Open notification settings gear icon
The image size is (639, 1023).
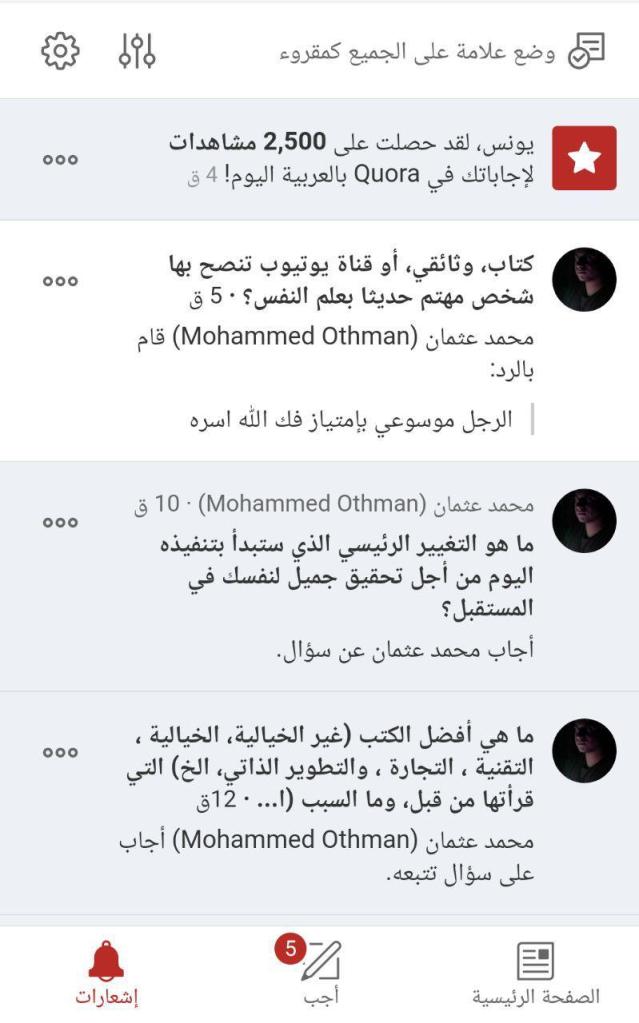tap(60, 50)
